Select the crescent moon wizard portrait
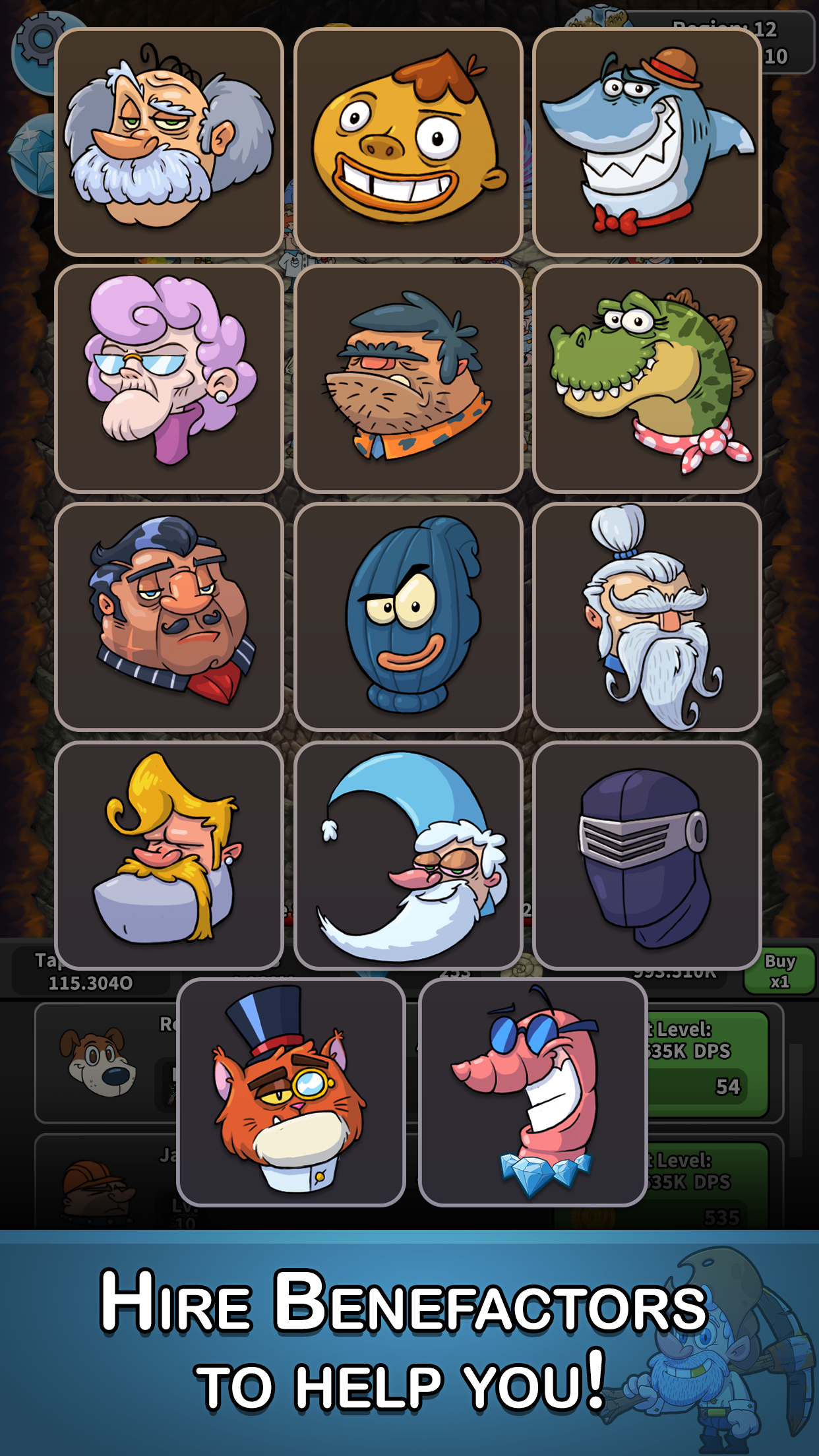This screenshot has height=1456, width=819. pyautogui.click(x=408, y=857)
